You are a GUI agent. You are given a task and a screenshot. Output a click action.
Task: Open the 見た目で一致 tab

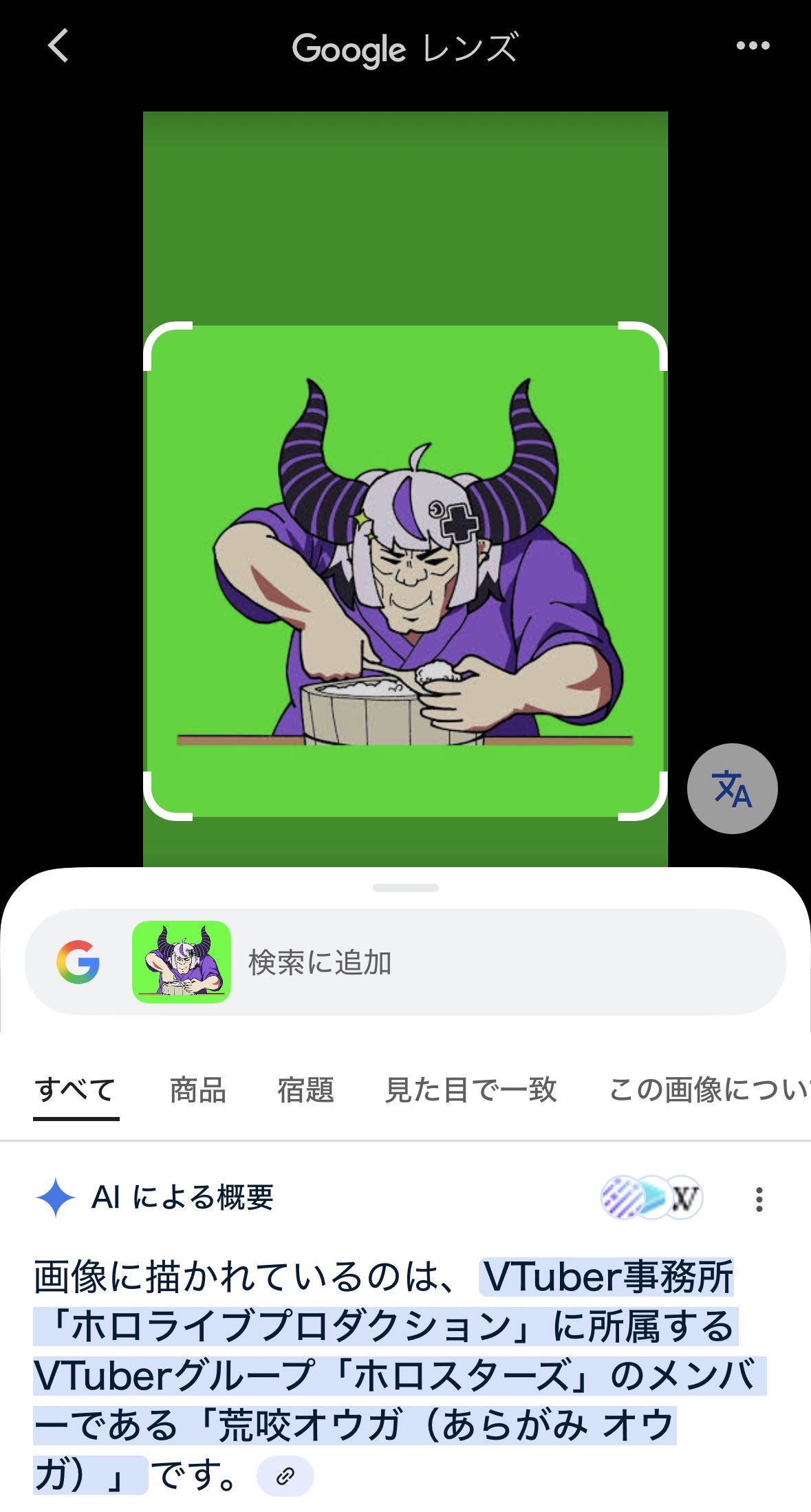pos(471,1090)
